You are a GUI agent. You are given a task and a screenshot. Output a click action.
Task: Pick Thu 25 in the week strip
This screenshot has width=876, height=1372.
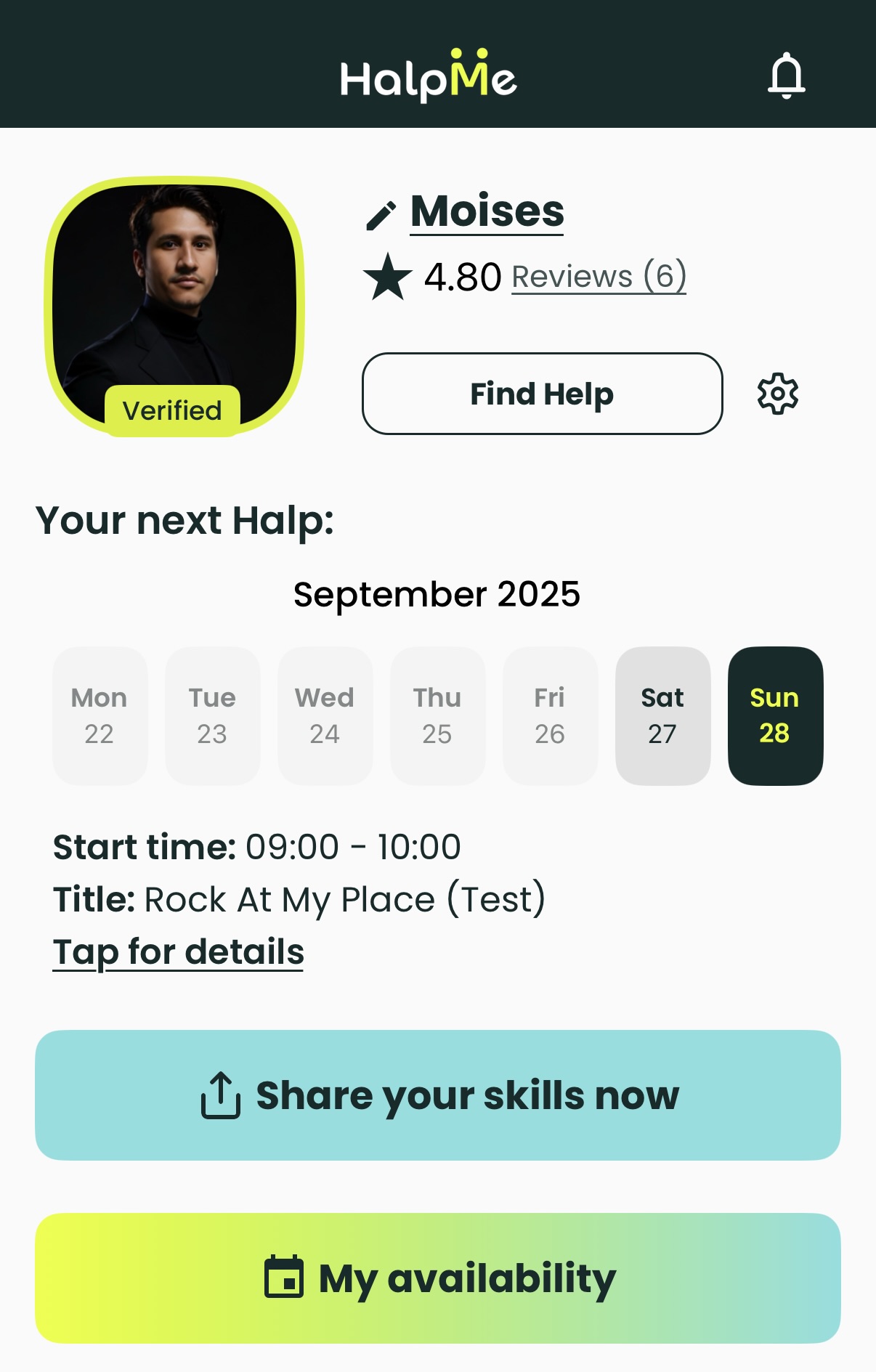(437, 715)
